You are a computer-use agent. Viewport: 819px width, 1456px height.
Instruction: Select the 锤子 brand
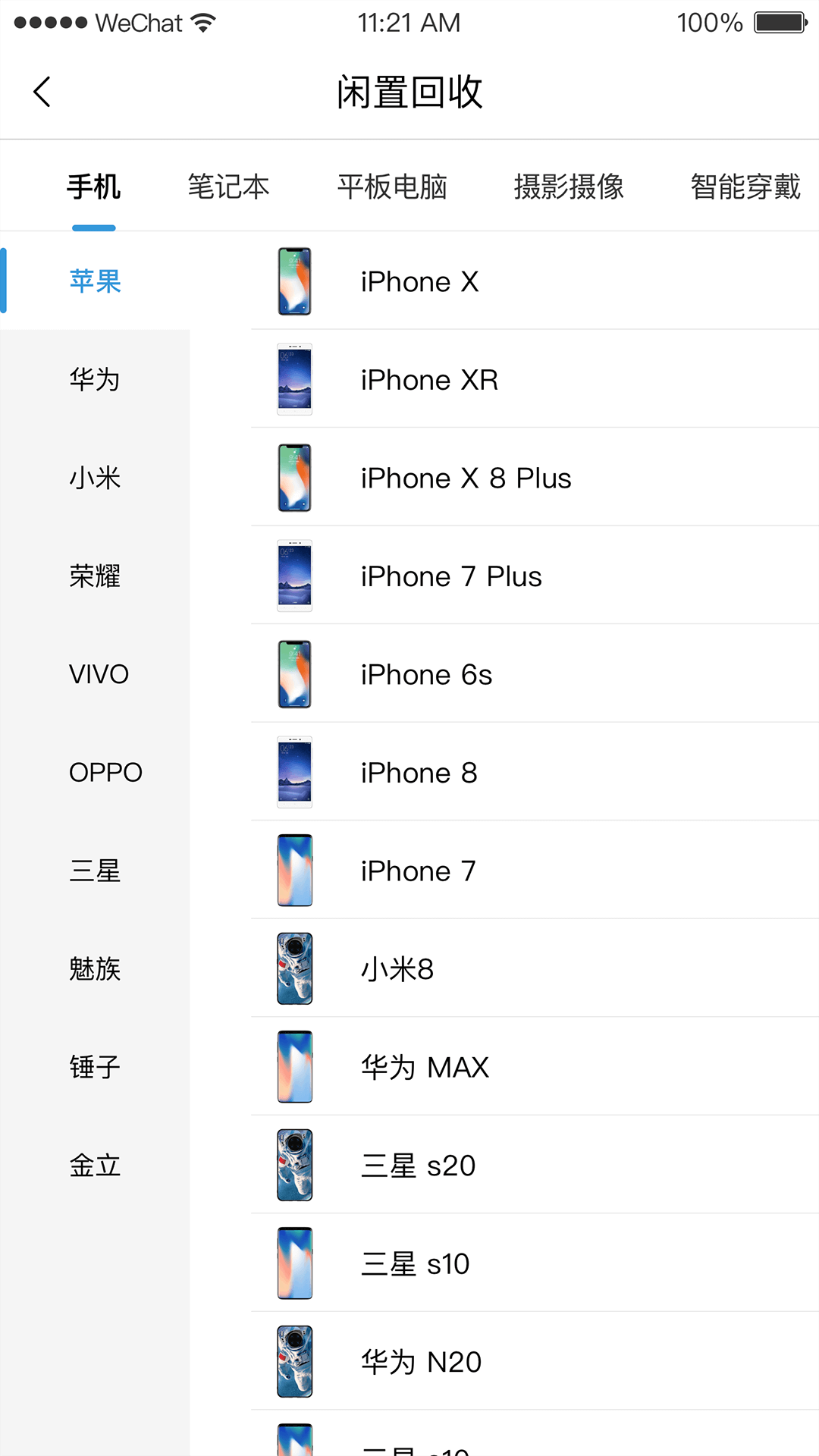pos(95,1067)
